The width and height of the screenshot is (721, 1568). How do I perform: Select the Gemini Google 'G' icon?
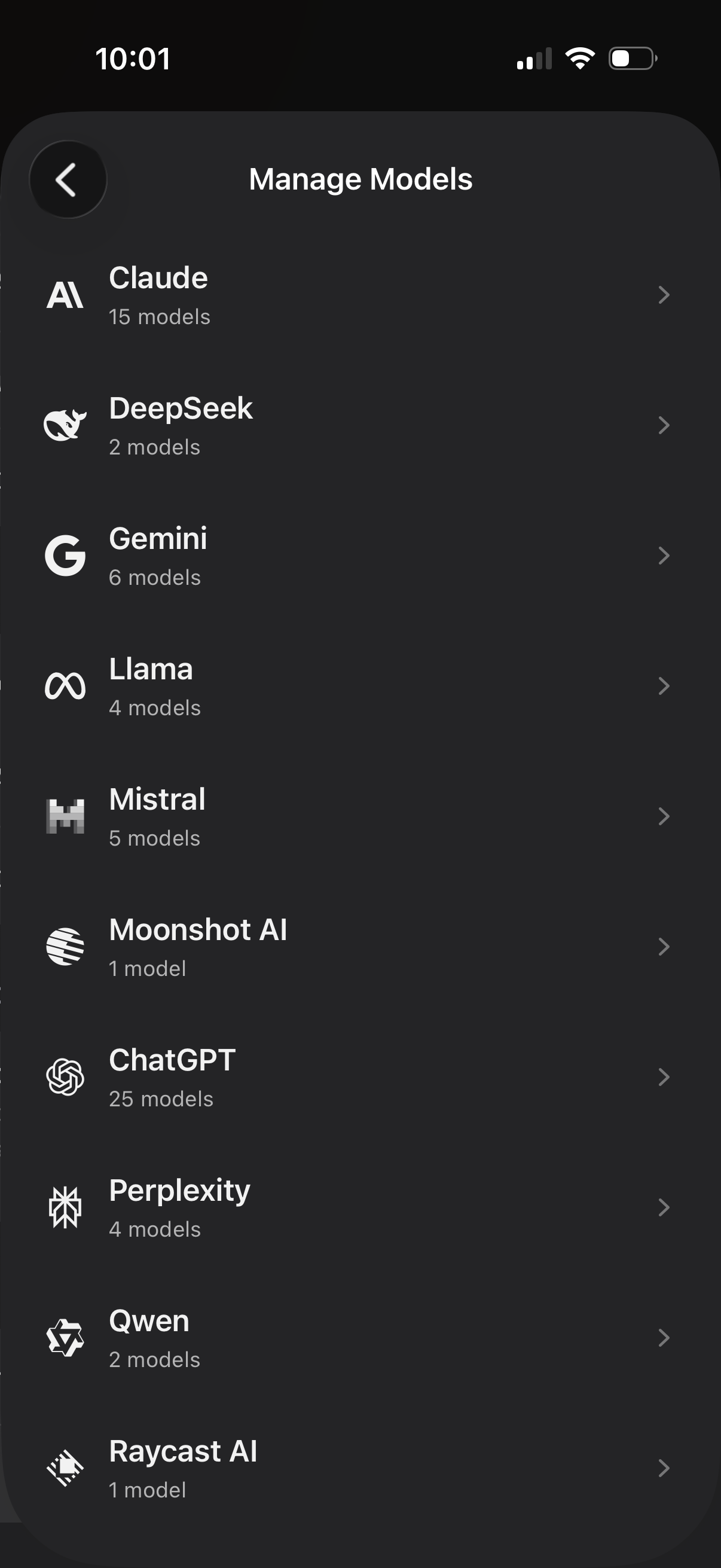coord(66,554)
